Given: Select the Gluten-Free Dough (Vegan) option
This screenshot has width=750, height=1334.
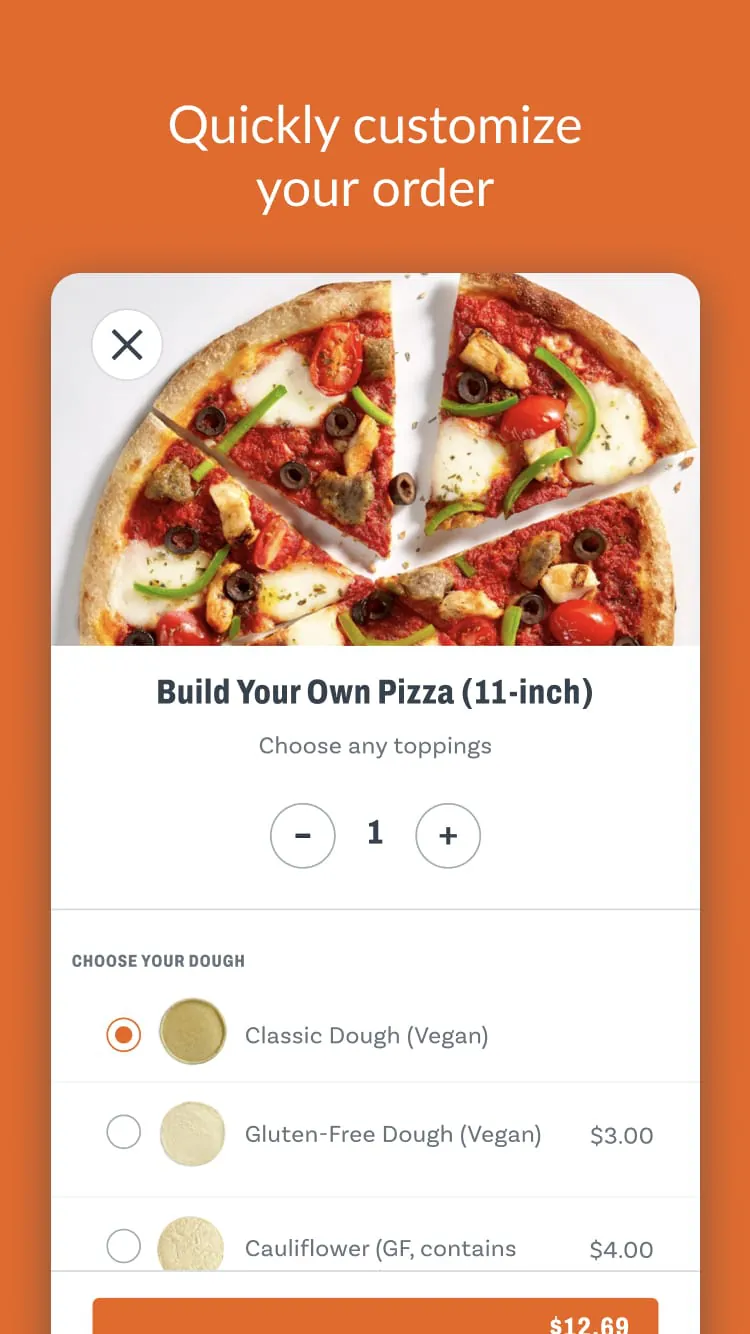Looking at the screenshot, I should pyautogui.click(x=124, y=1135).
